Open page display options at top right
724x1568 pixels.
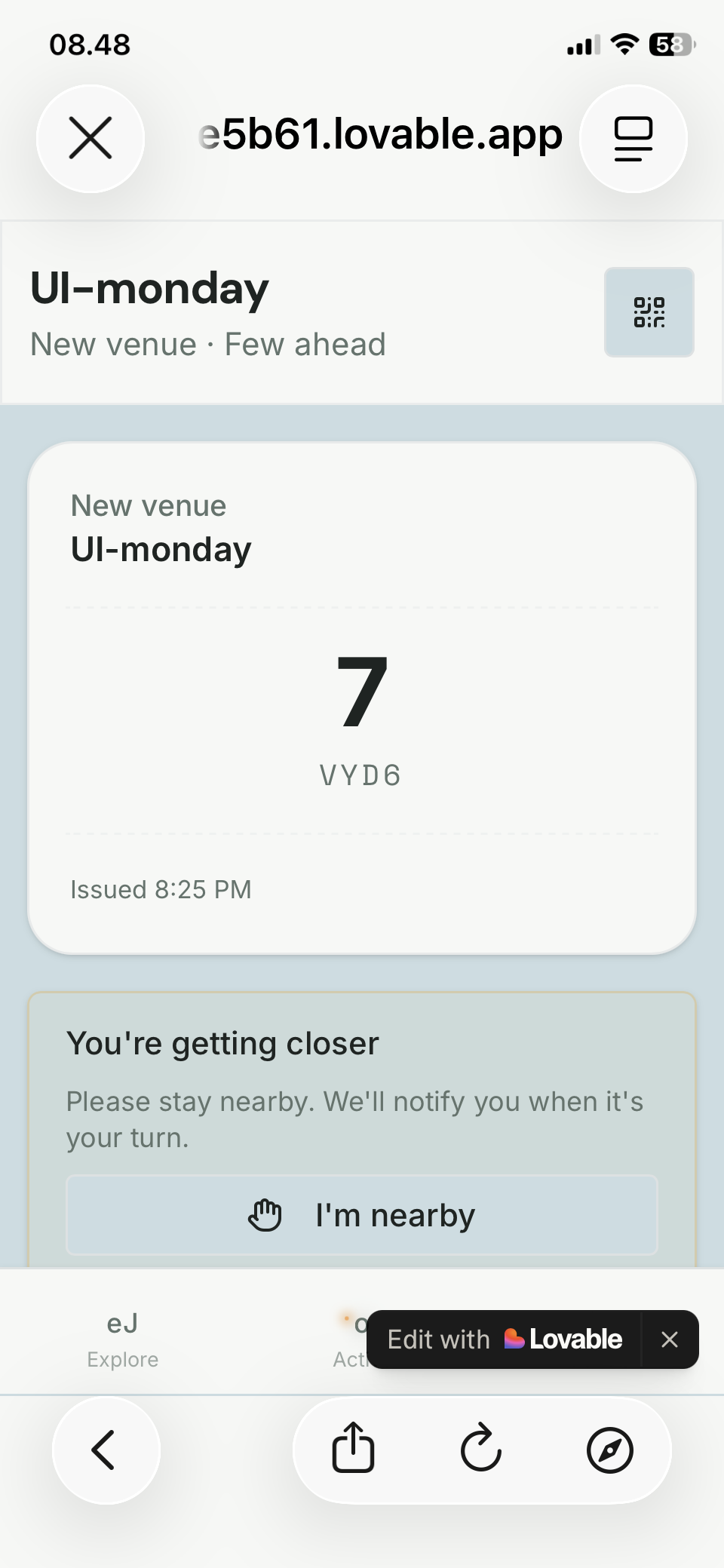click(633, 139)
